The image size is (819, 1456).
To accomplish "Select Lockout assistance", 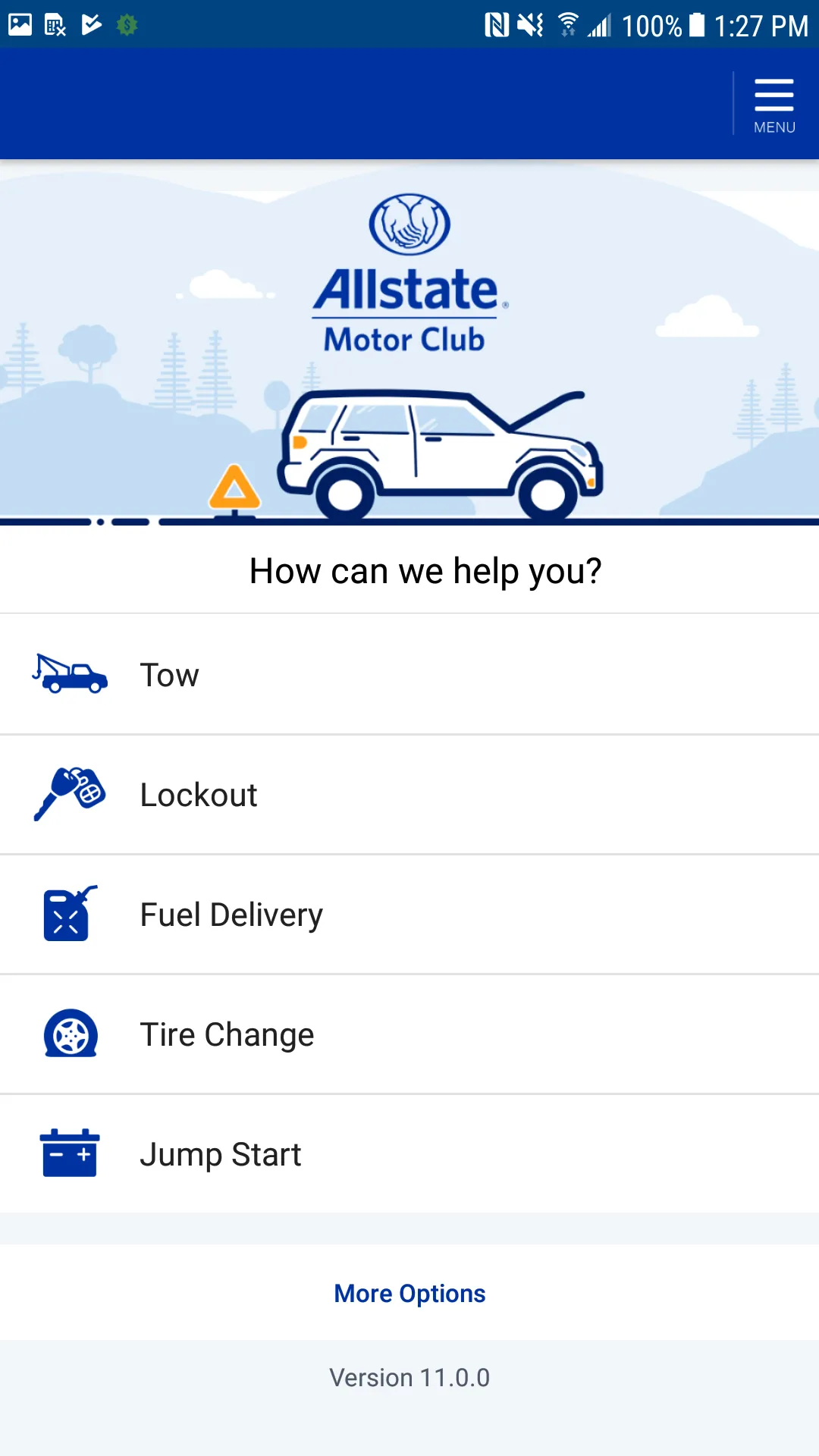I will (409, 795).
